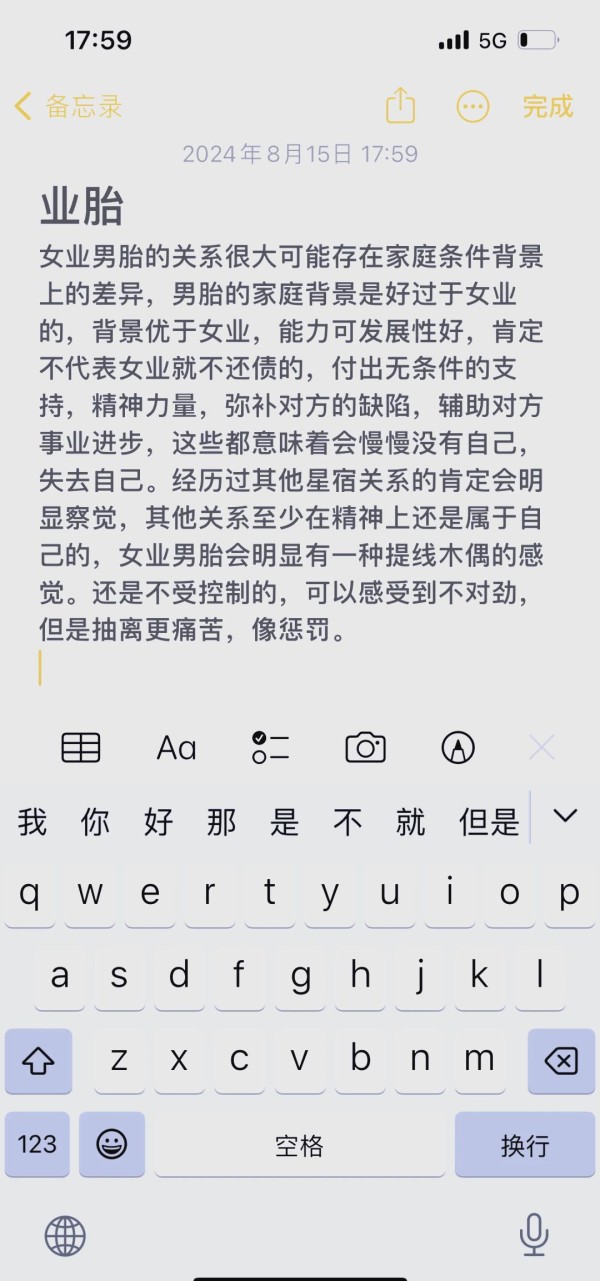Switch keyboard language with the globe
Screen dimensions: 600x1281
click(65, 1236)
